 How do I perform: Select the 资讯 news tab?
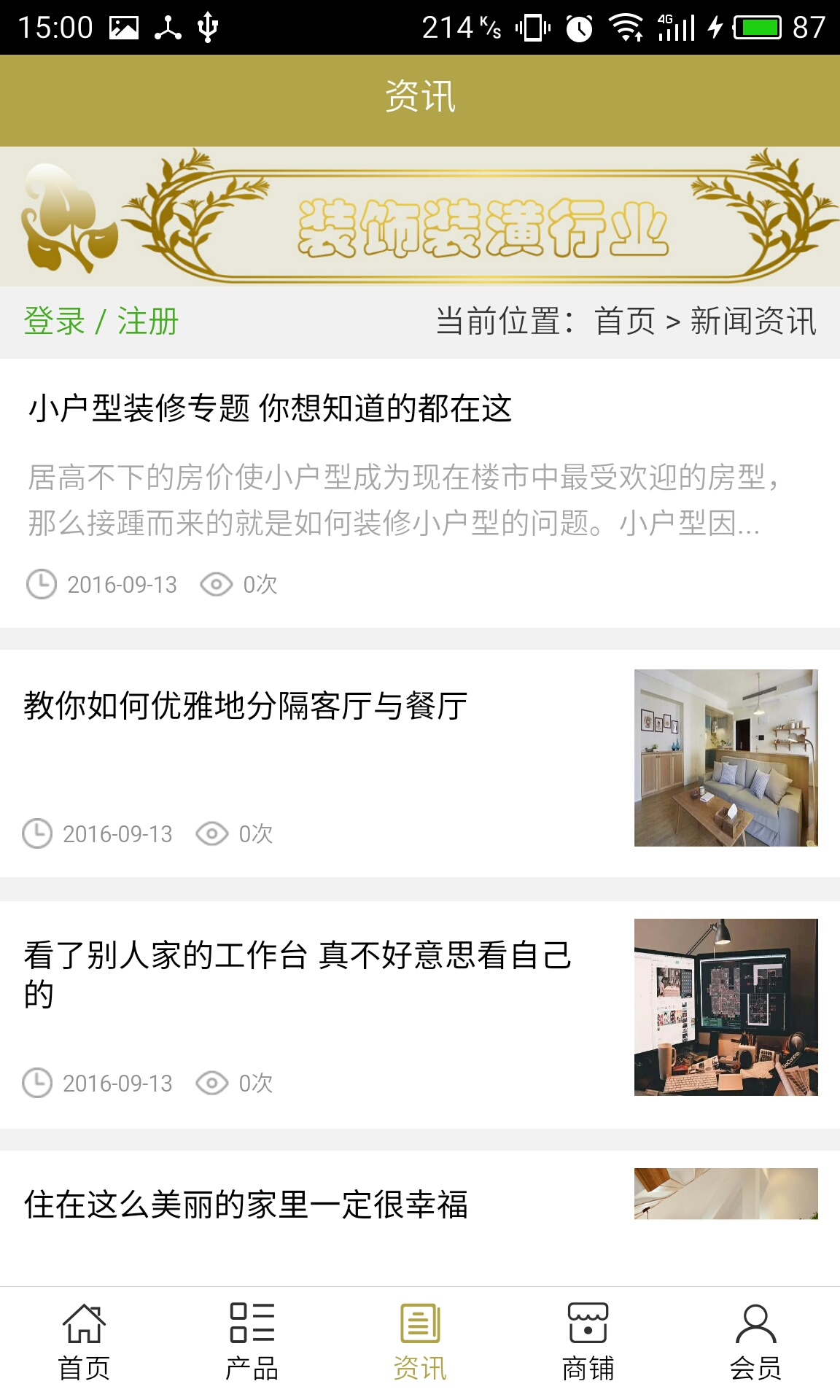point(420,1343)
